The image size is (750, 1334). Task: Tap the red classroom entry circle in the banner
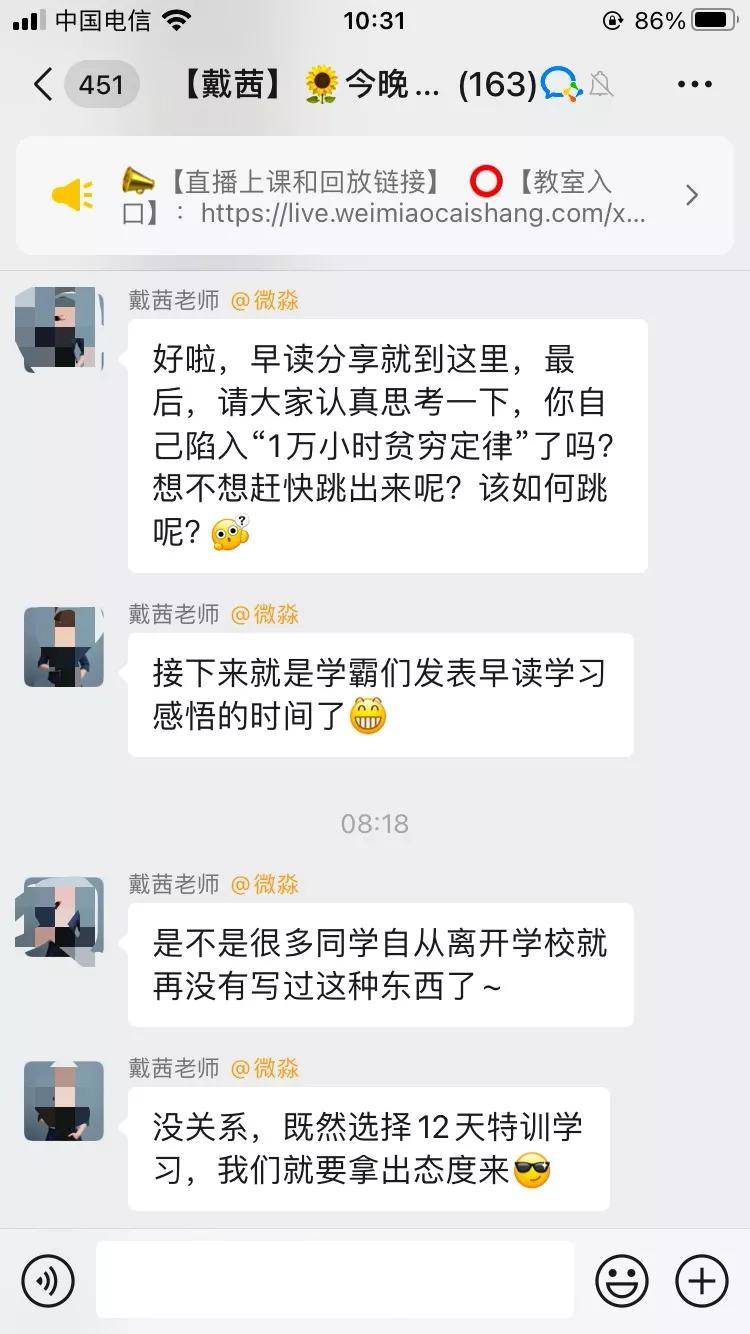pyautogui.click(x=487, y=180)
